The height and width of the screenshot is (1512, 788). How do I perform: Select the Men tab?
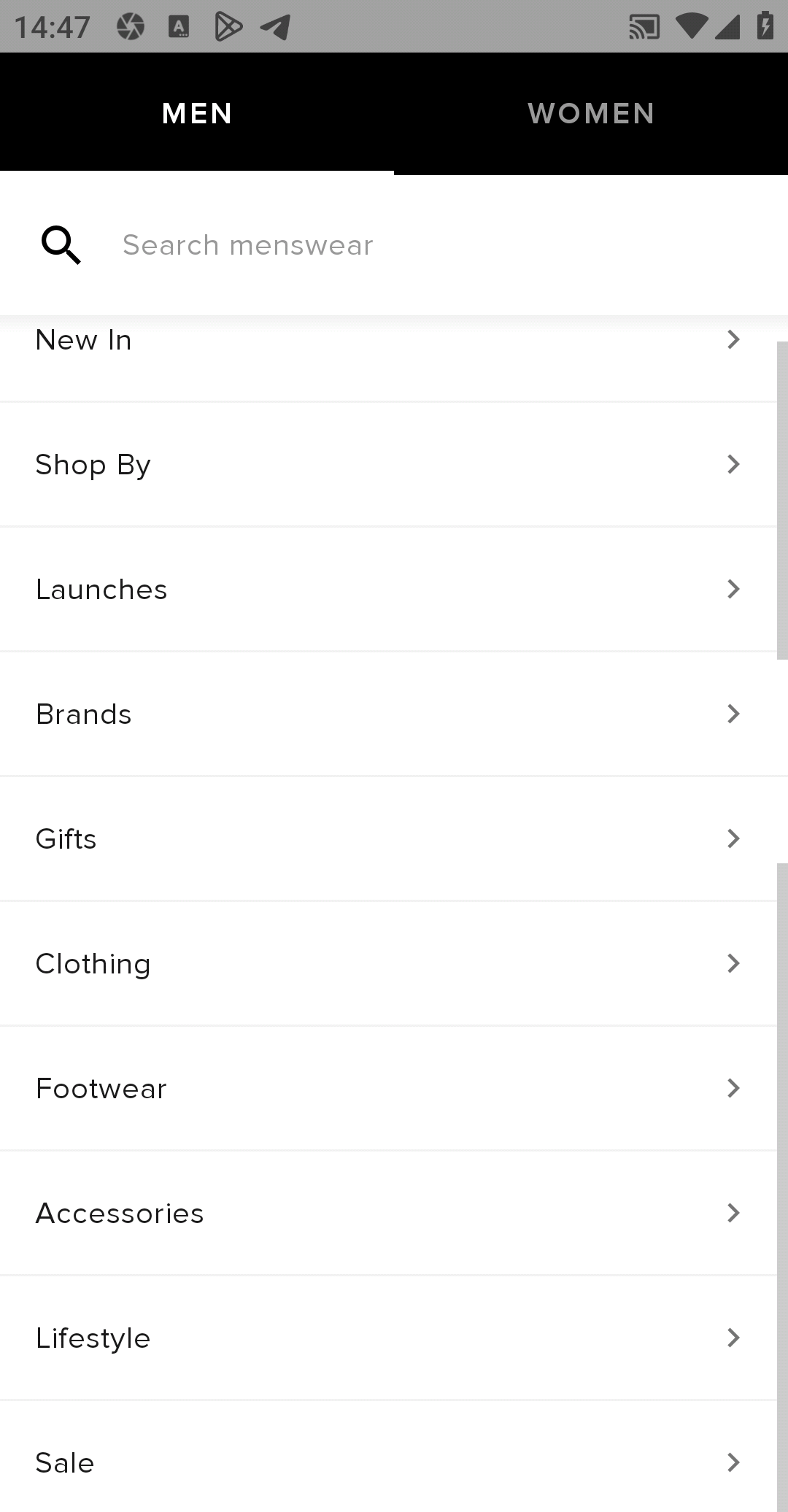tap(197, 114)
